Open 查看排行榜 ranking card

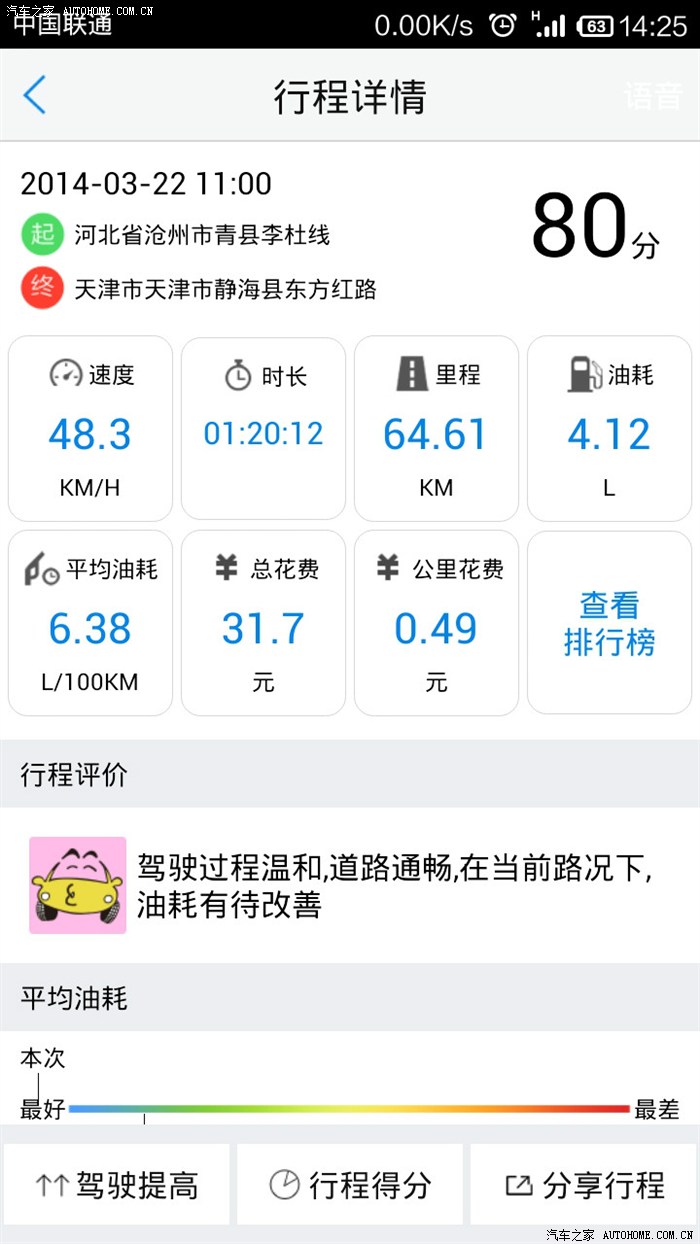pos(609,623)
